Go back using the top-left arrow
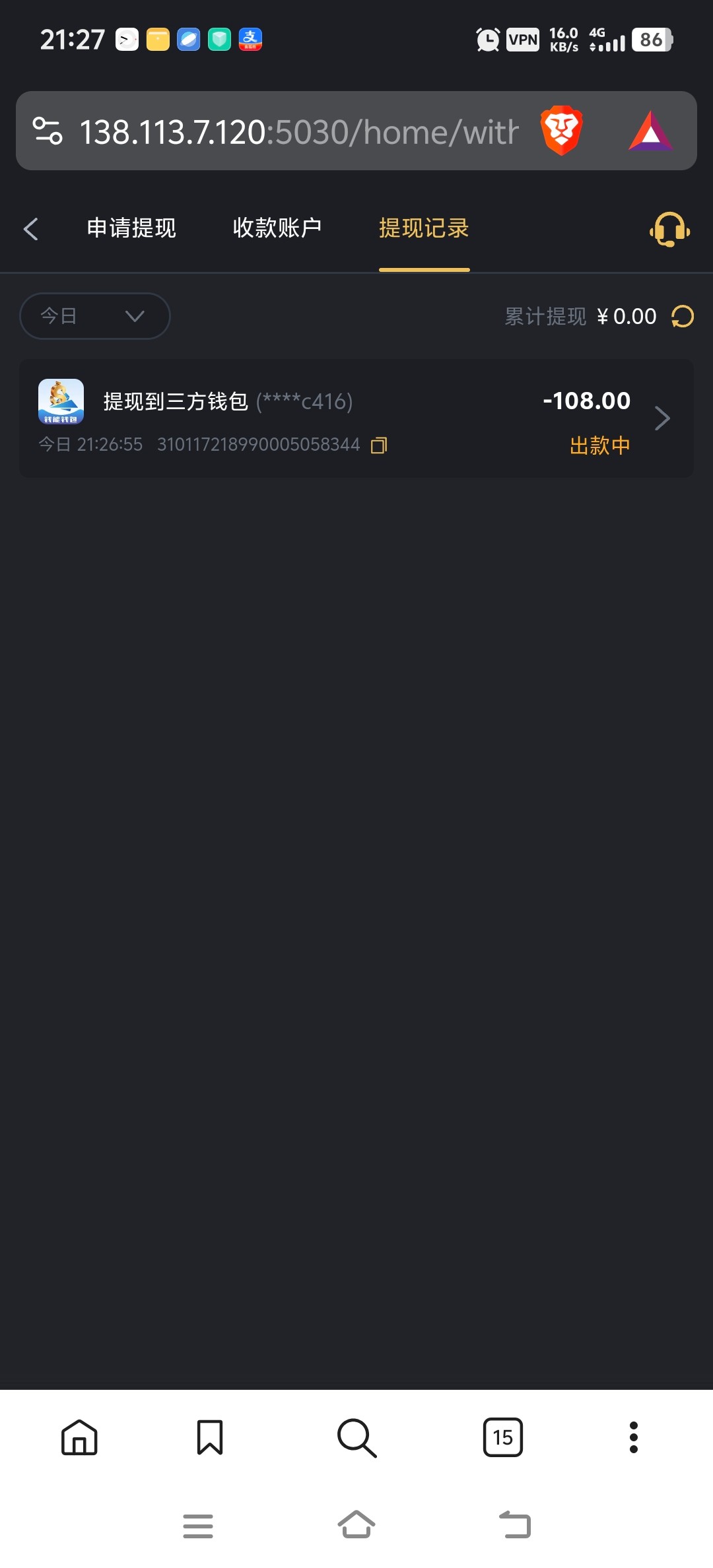Image resolution: width=713 pixels, height=1568 pixels. [x=30, y=229]
